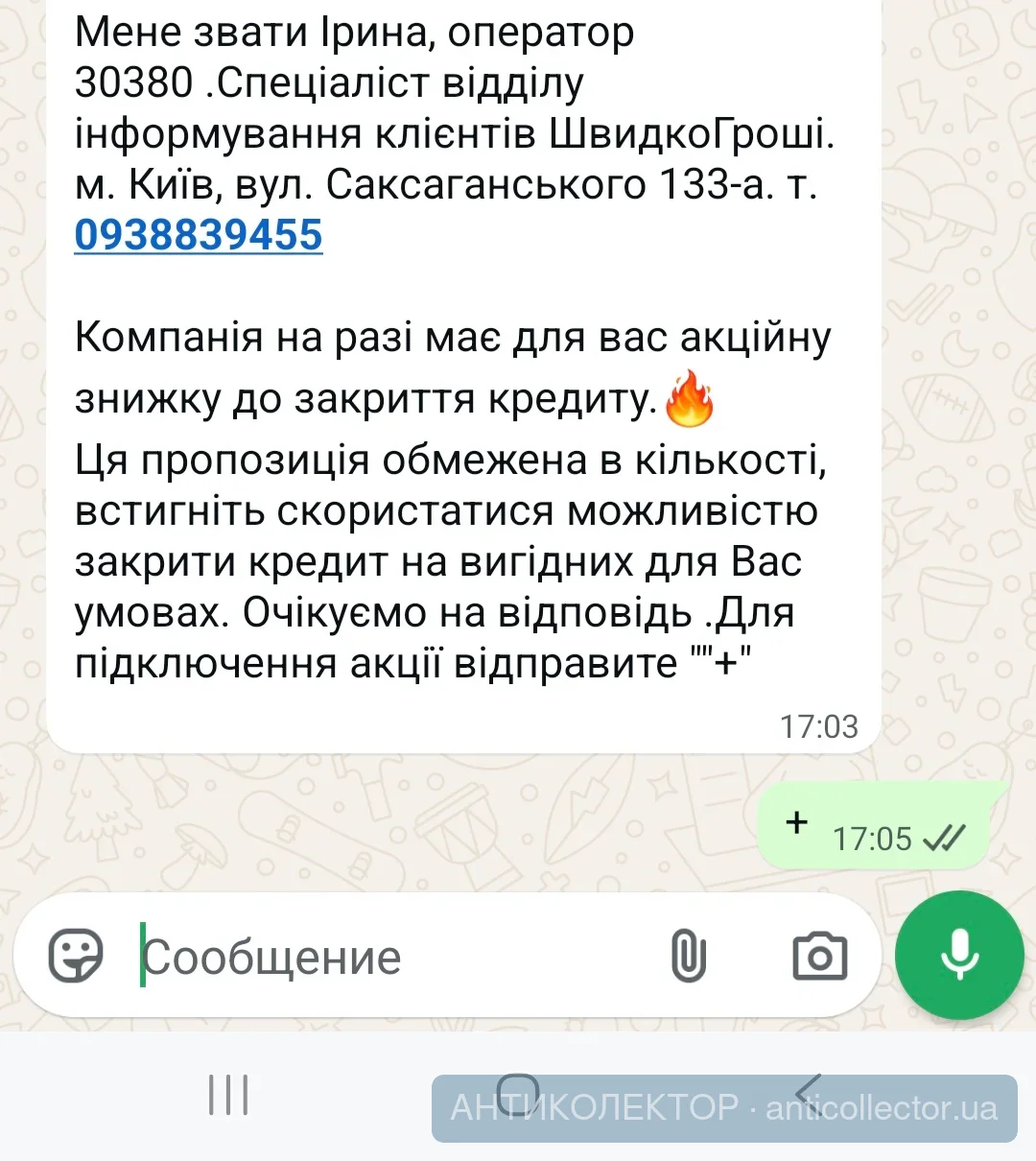Attach a file with the paperclip

coord(688,957)
